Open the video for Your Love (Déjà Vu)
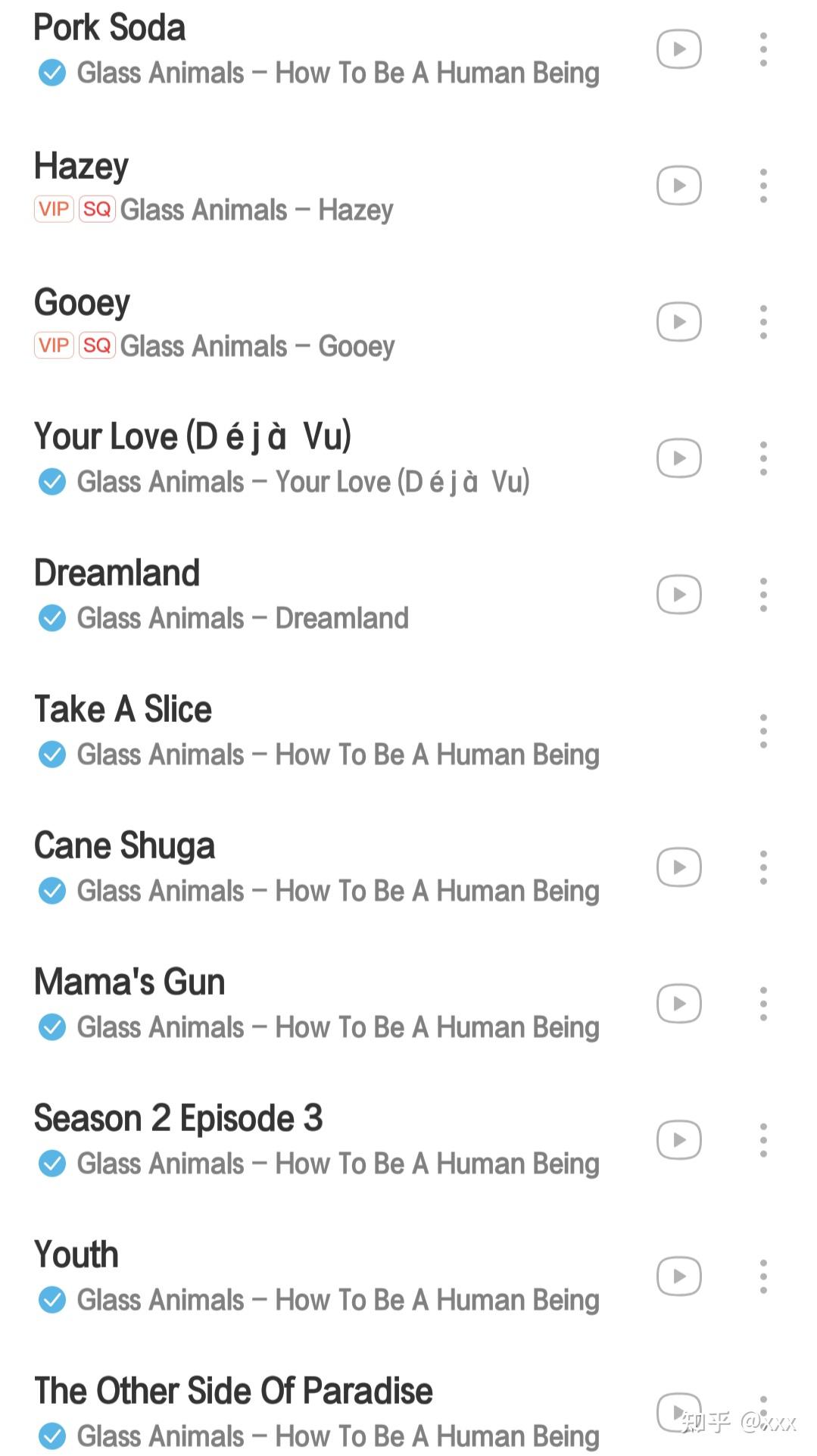This screenshot has width=817, height=1456. 678,458
